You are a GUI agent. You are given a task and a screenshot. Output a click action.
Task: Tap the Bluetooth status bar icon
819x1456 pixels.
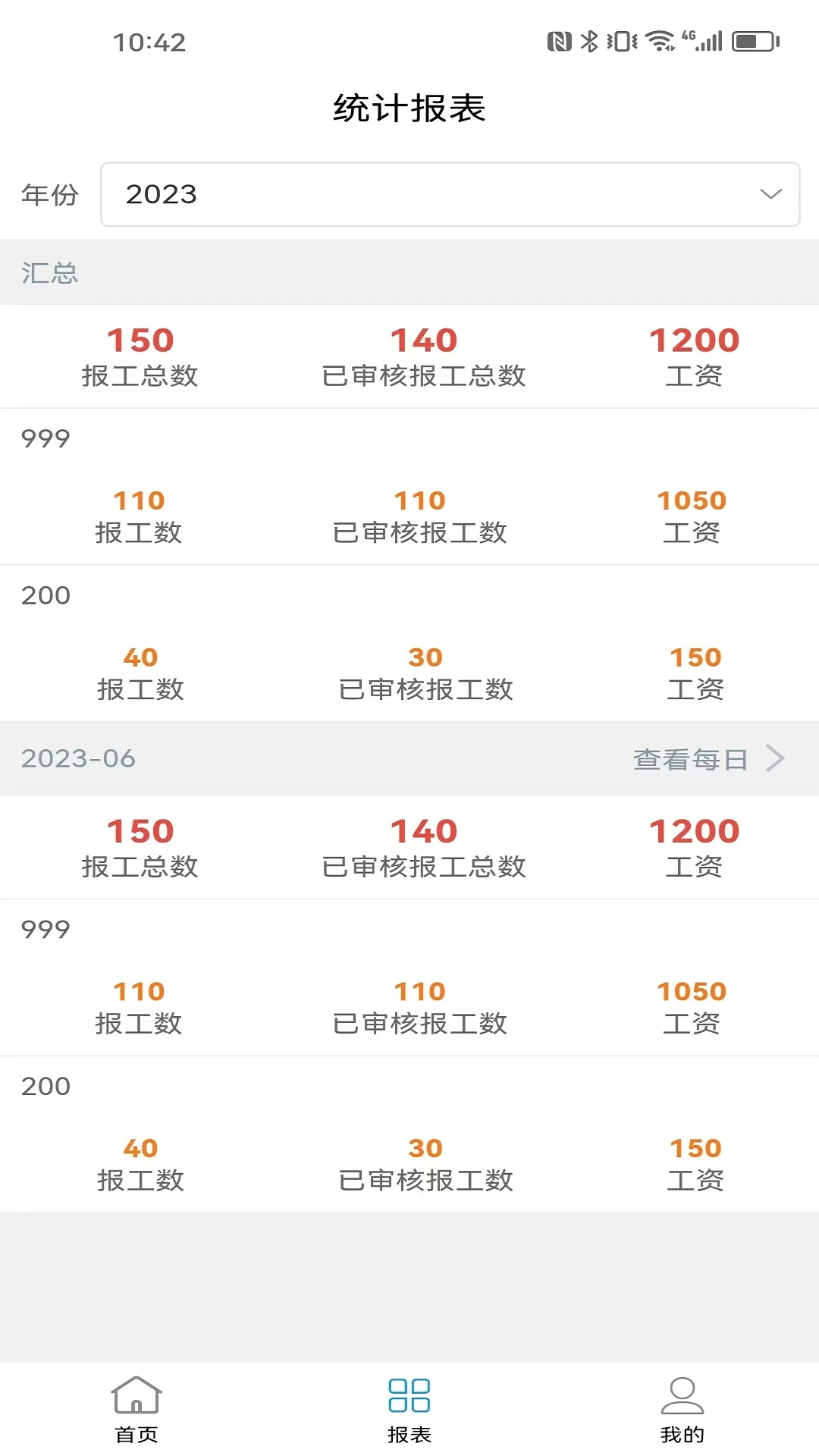(590, 42)
